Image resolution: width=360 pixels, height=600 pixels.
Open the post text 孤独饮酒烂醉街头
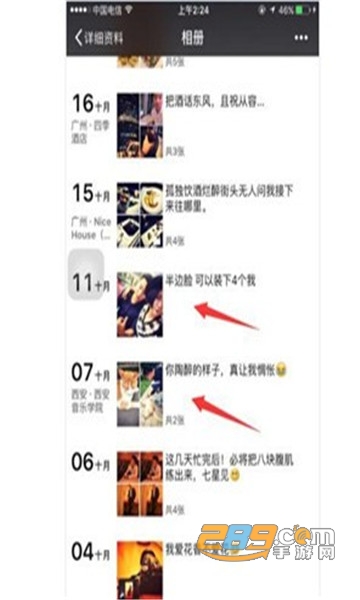tap(230, 198)
